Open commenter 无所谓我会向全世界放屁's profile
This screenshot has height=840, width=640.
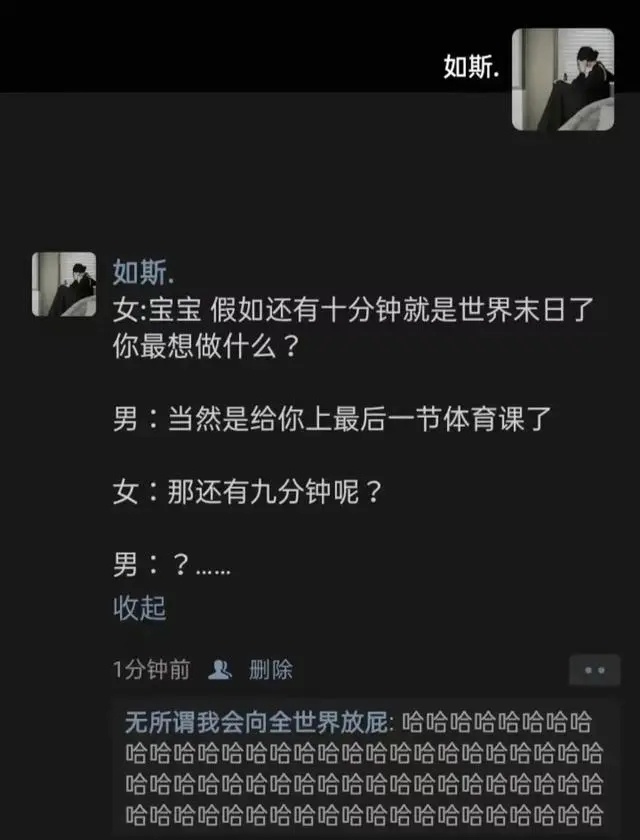[x=260, y=721]
